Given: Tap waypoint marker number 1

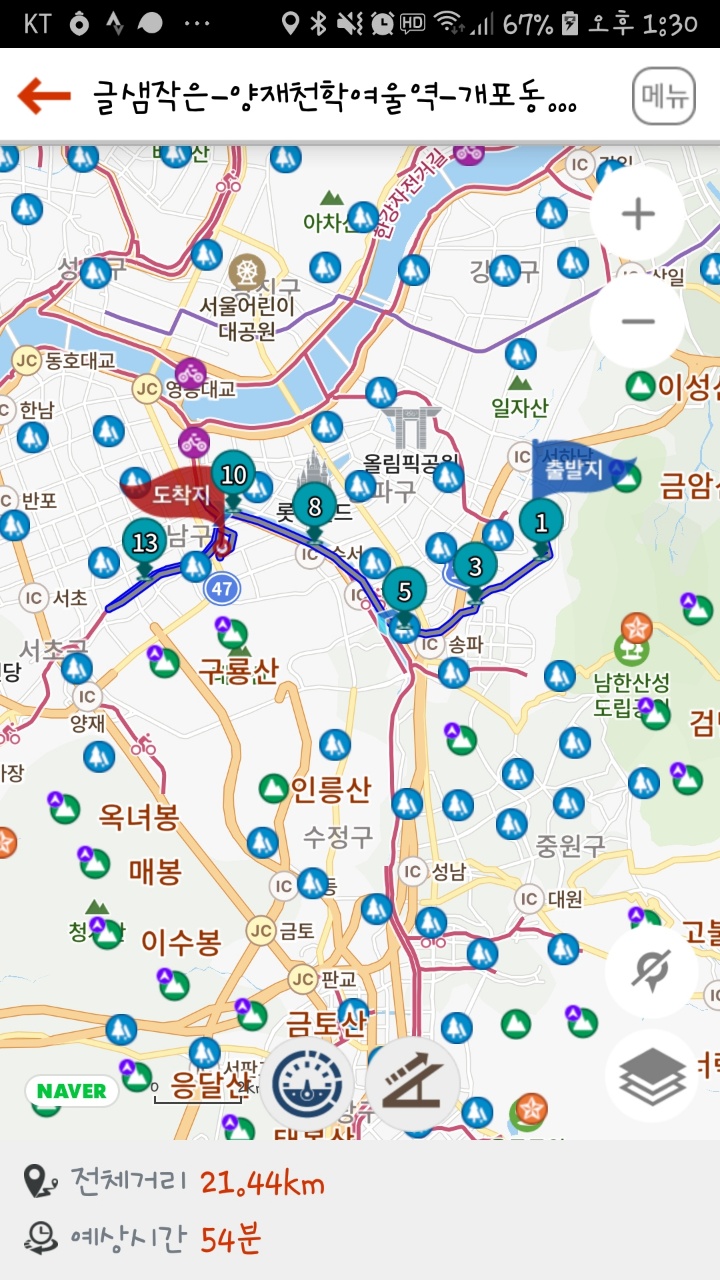Looking at the screenshot, I should 541,522.
